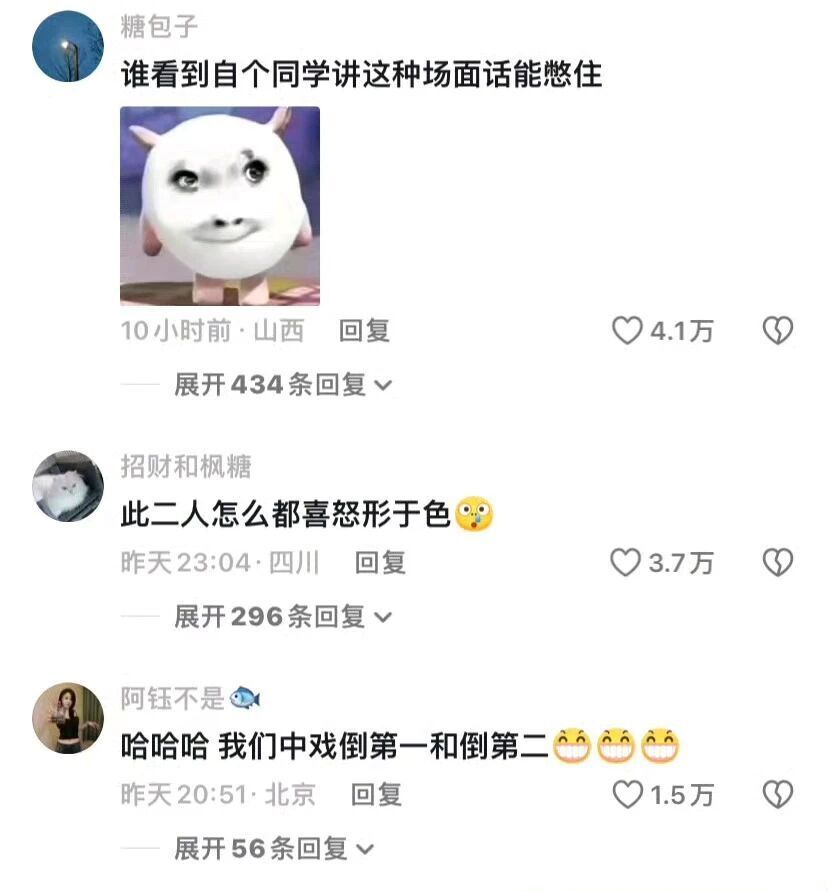The image size is (828, 891).
Task: Expand the 434 replies
Action: (x=283, y=385)
